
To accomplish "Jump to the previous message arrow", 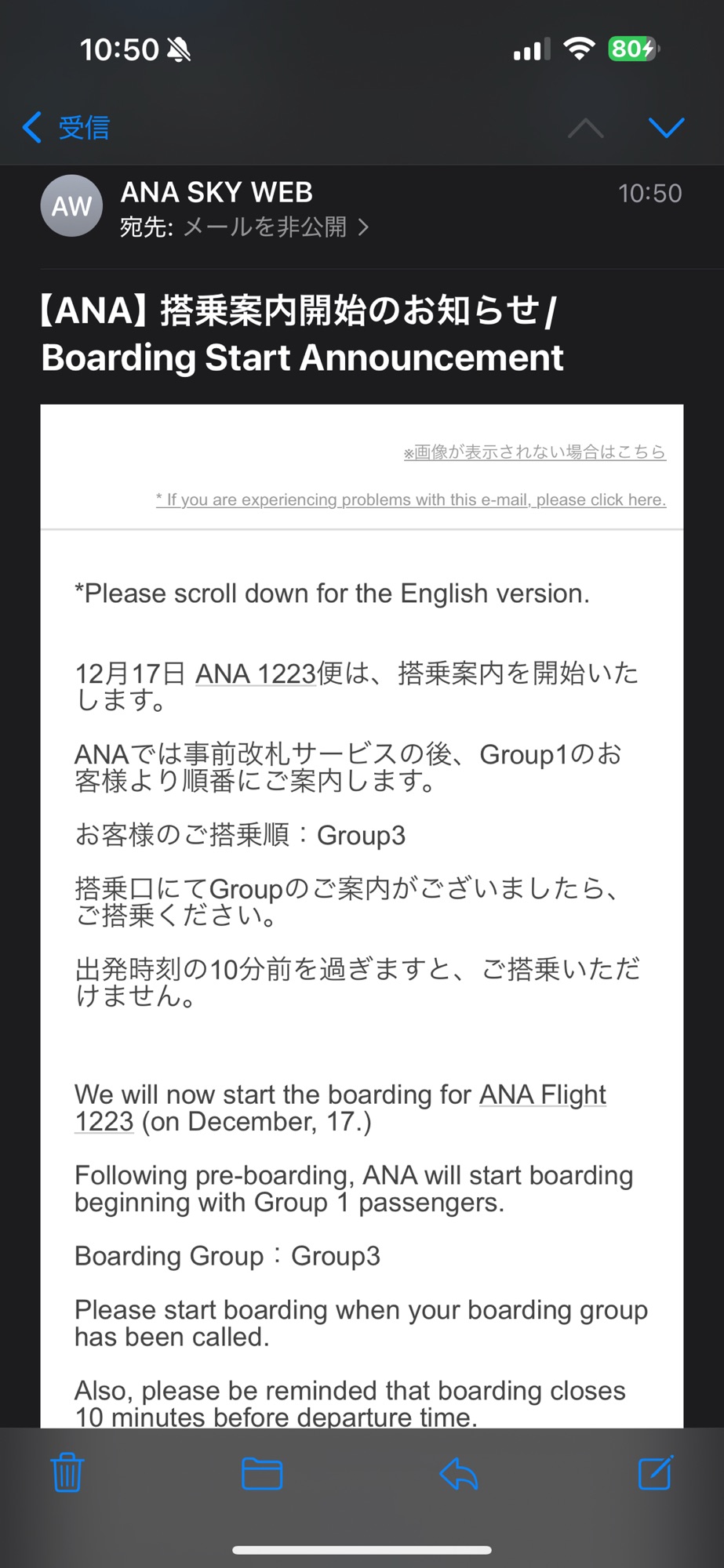I will (585, 128).
